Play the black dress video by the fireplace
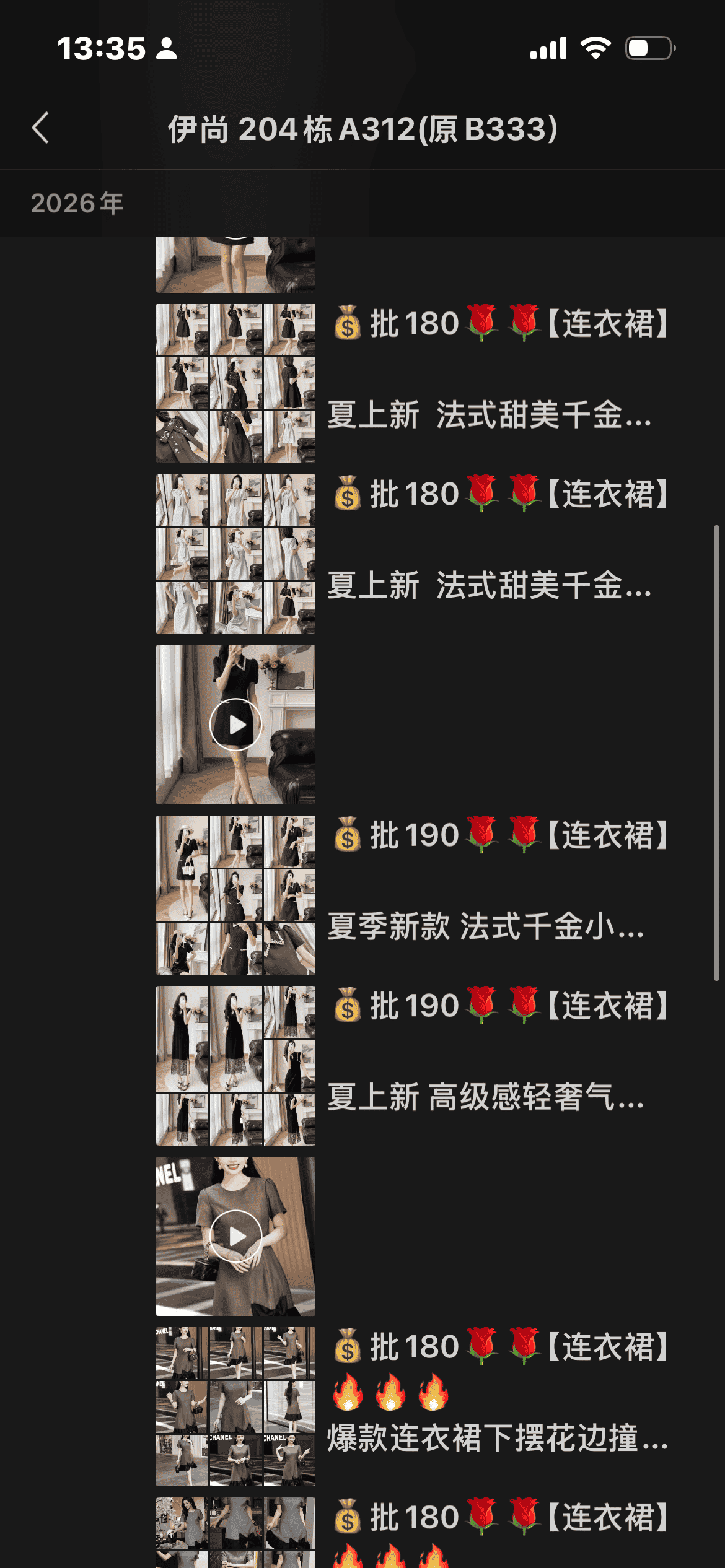Image resolution: width=725 pixels, height=1568 pixels. (235, 725)
